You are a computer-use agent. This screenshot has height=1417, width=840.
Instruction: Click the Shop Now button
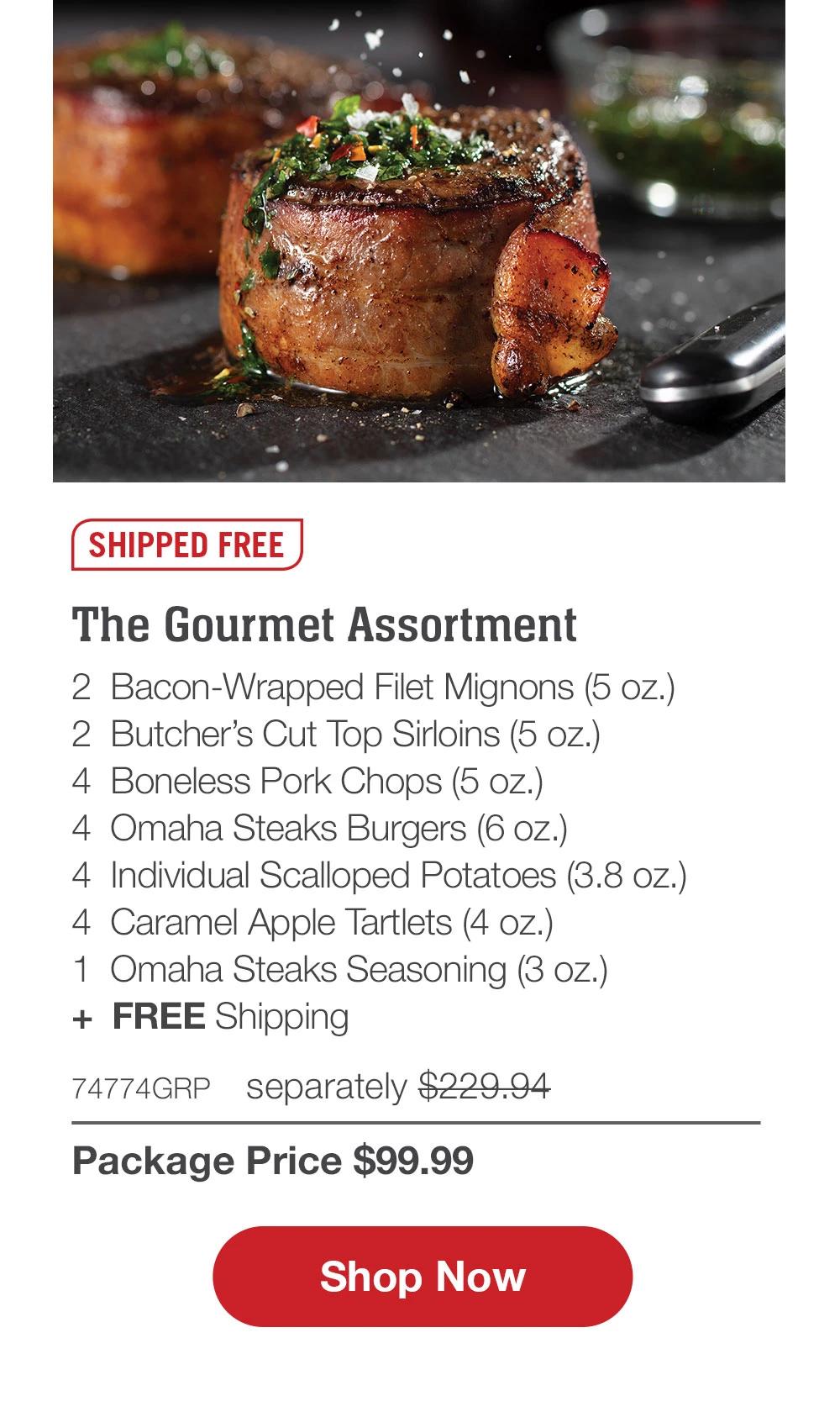point(419,1278)
